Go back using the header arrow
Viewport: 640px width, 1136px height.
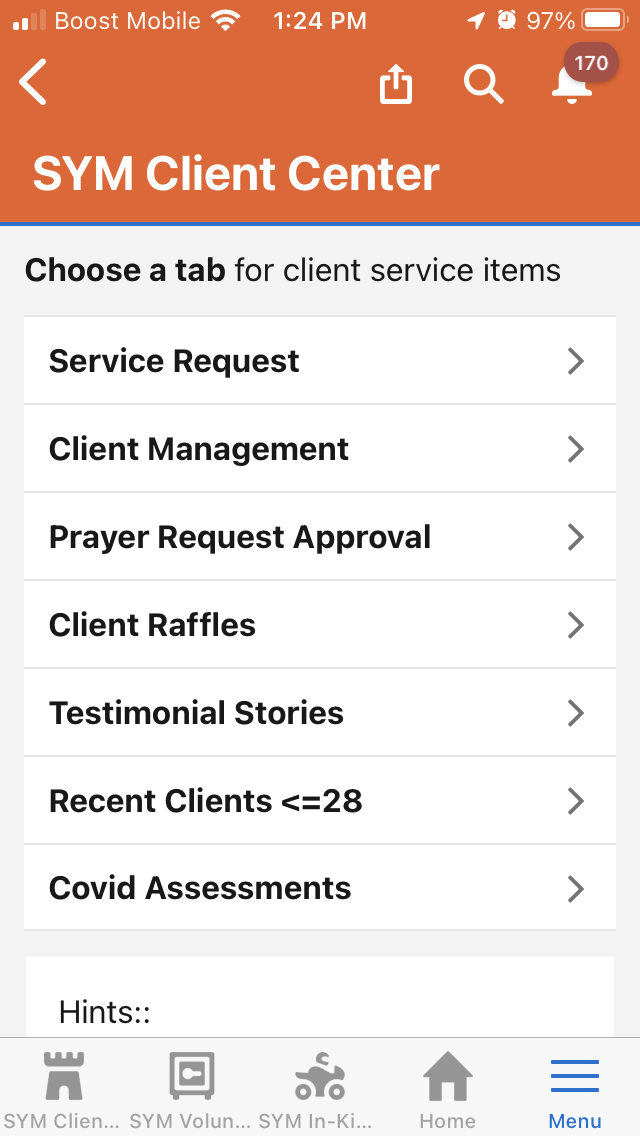click(34, 83)
